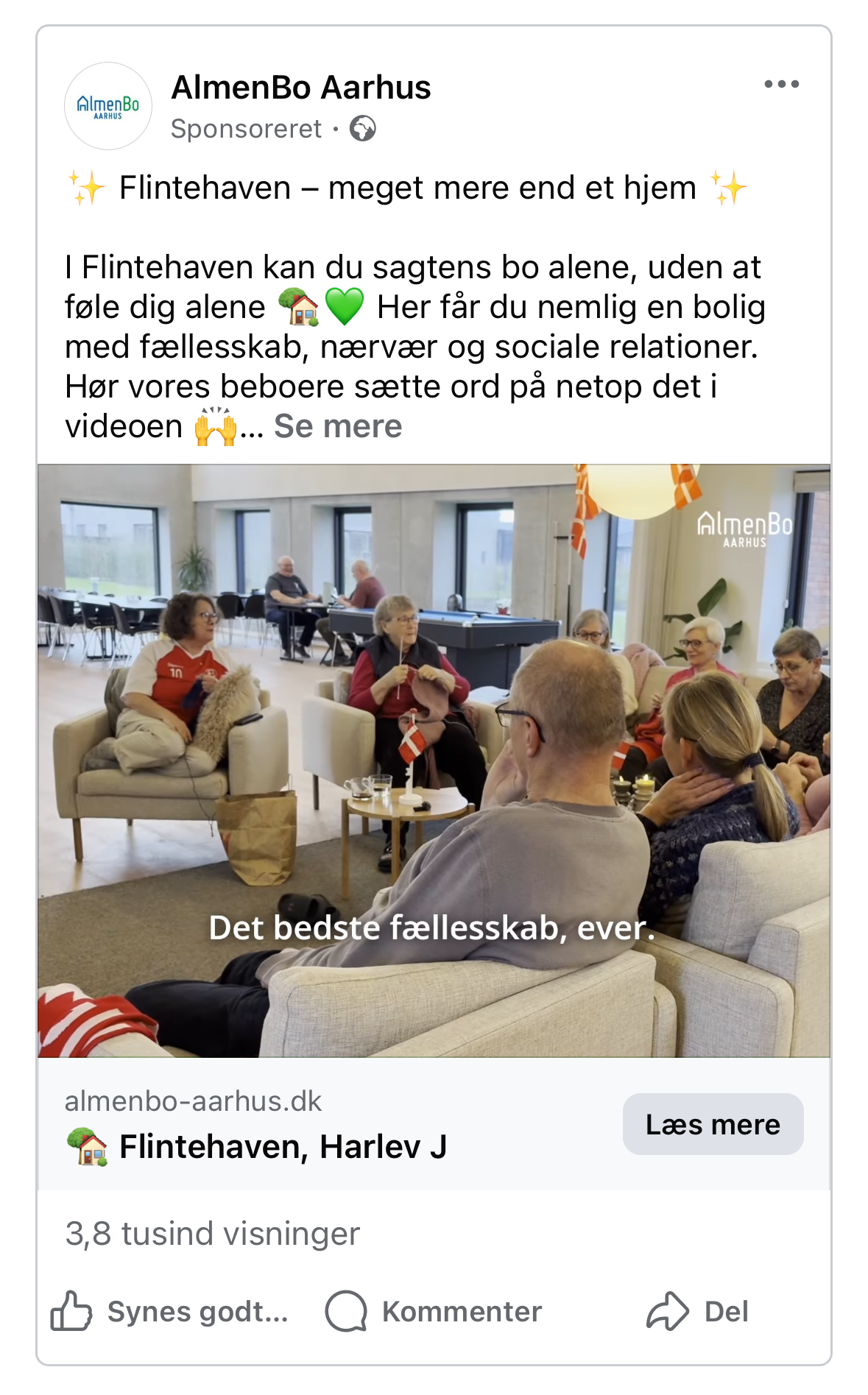Play the Flintehaven video

[434, 760]
